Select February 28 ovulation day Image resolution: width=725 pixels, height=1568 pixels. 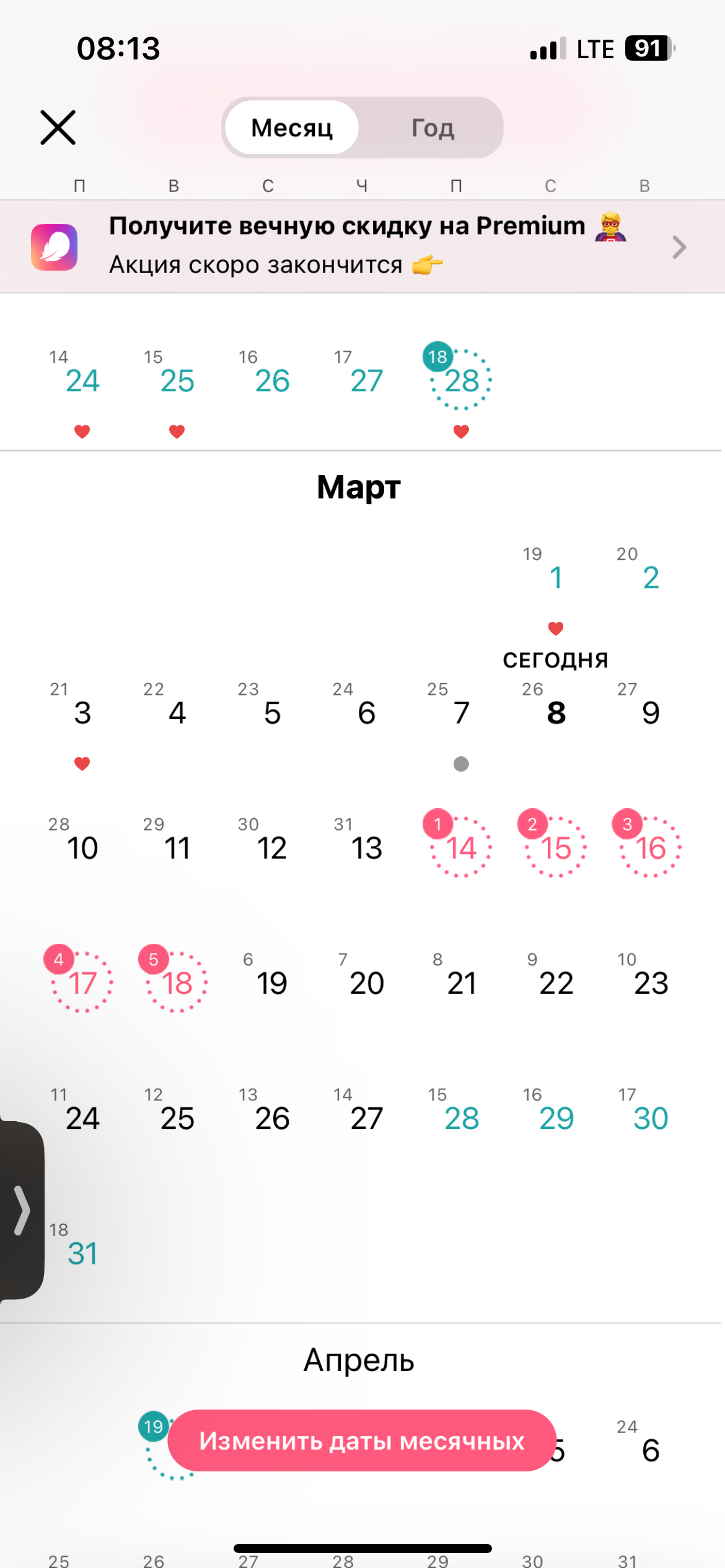(461, 380)
